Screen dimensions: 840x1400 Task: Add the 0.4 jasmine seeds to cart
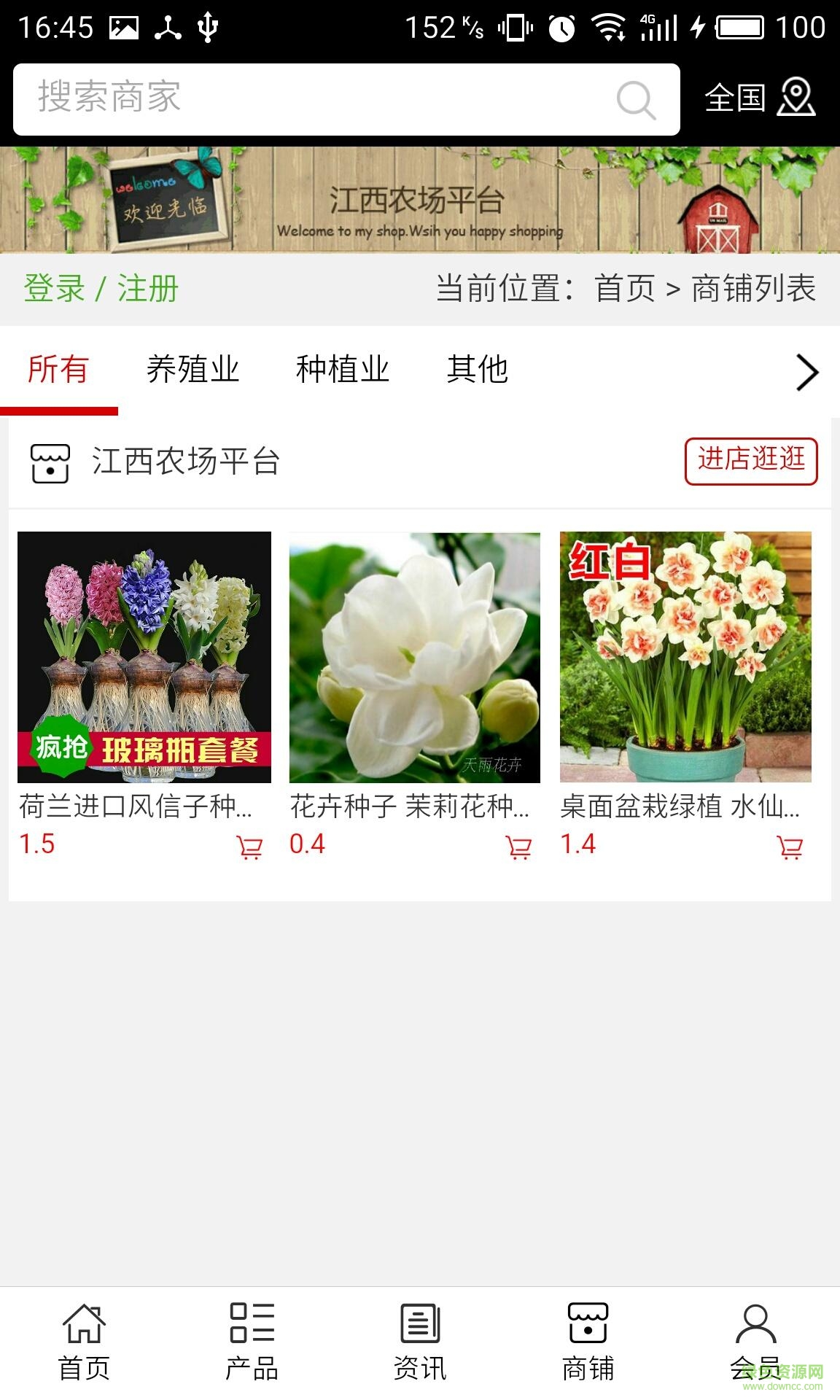[518, 847]
